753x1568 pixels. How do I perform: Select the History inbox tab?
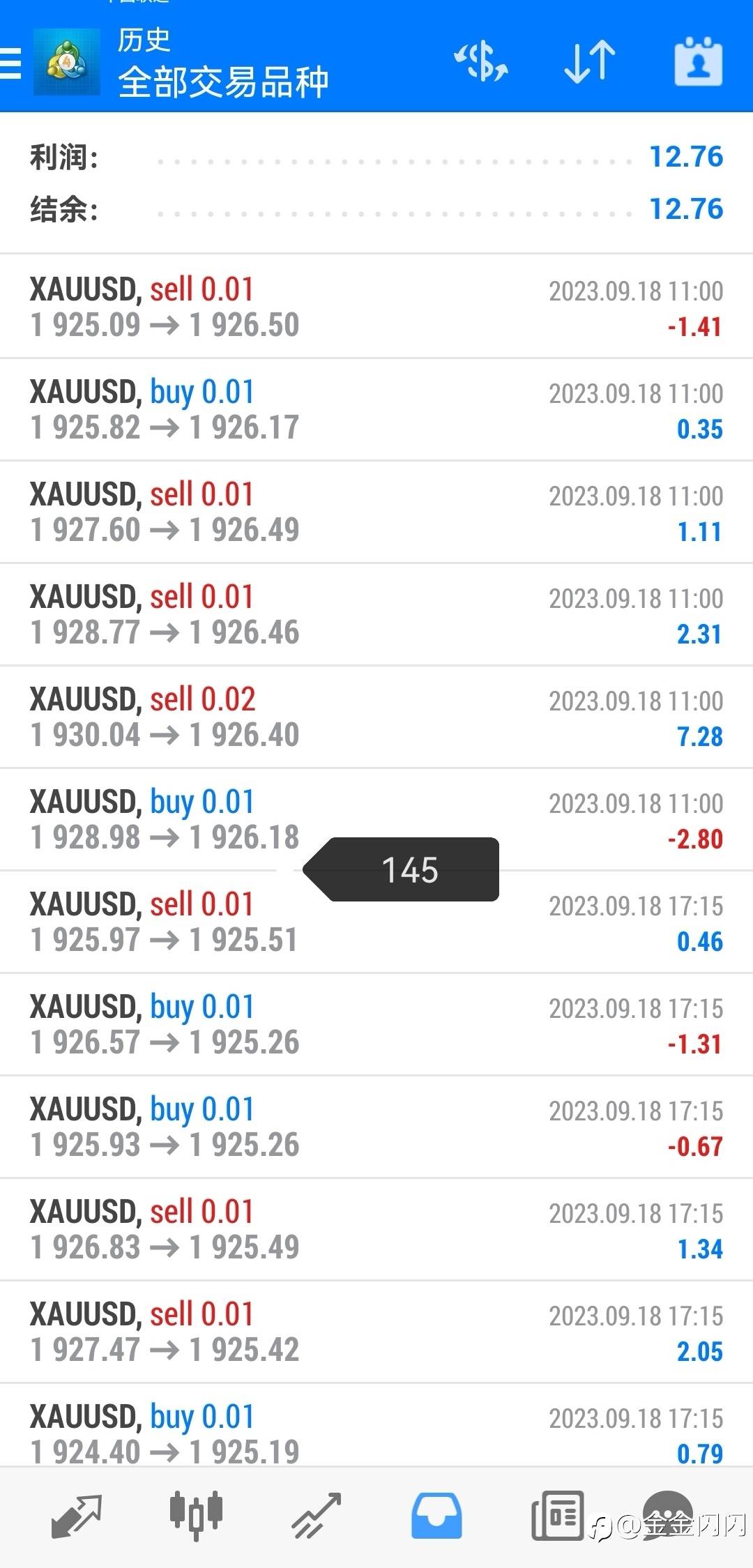(x=436, y=1516)
